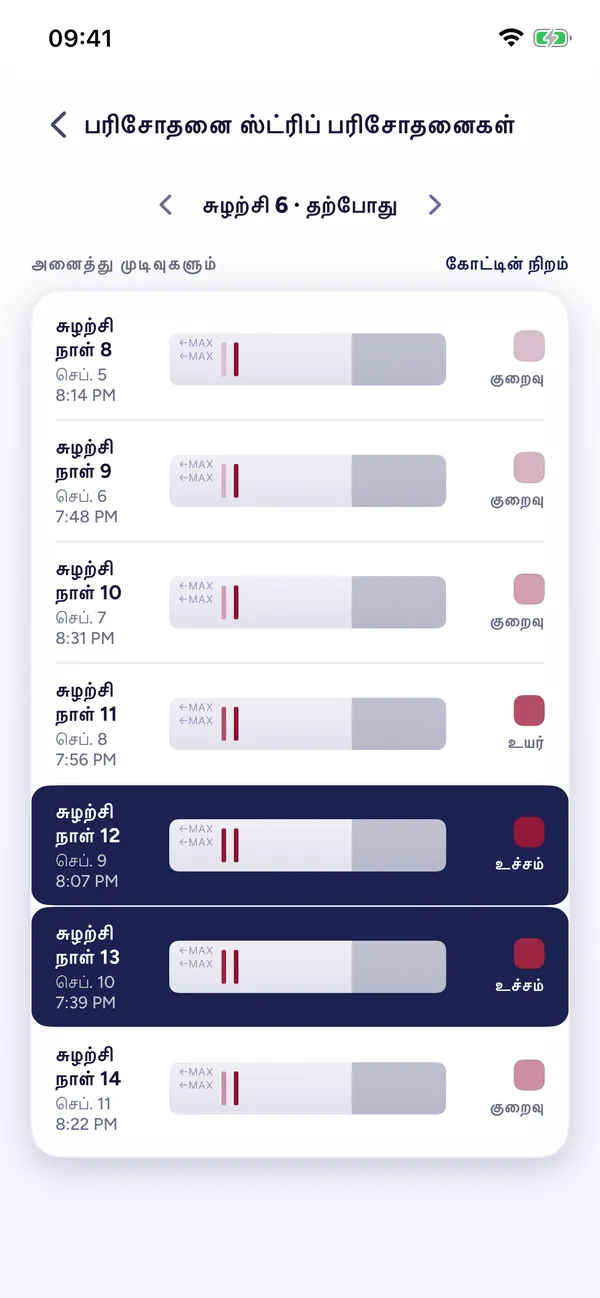The height and width of the screenshot is (1298, 600).
Task: Open the சுழற்சி நாள் 11 result
Action: pos(300,724)
